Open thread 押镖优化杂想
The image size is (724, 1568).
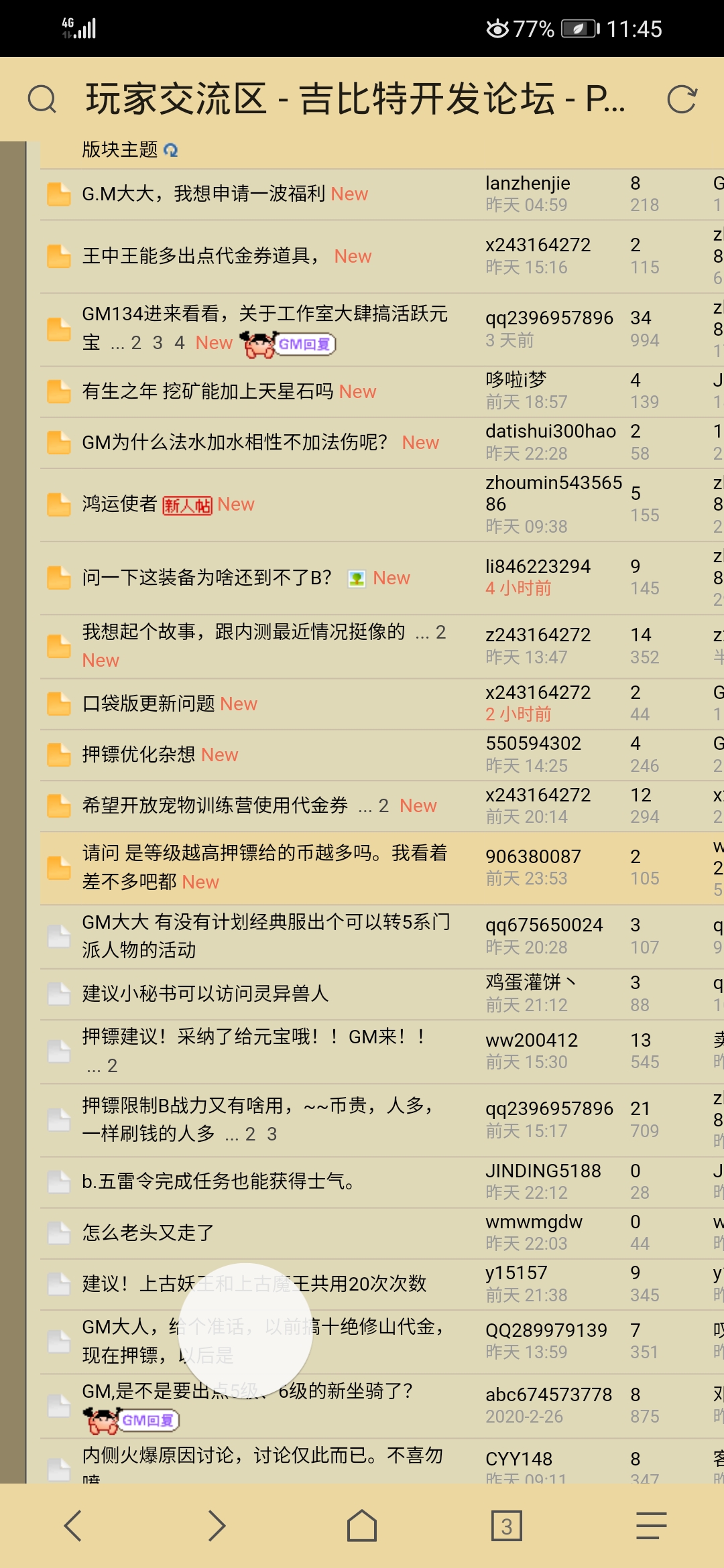tap(138, 755)
